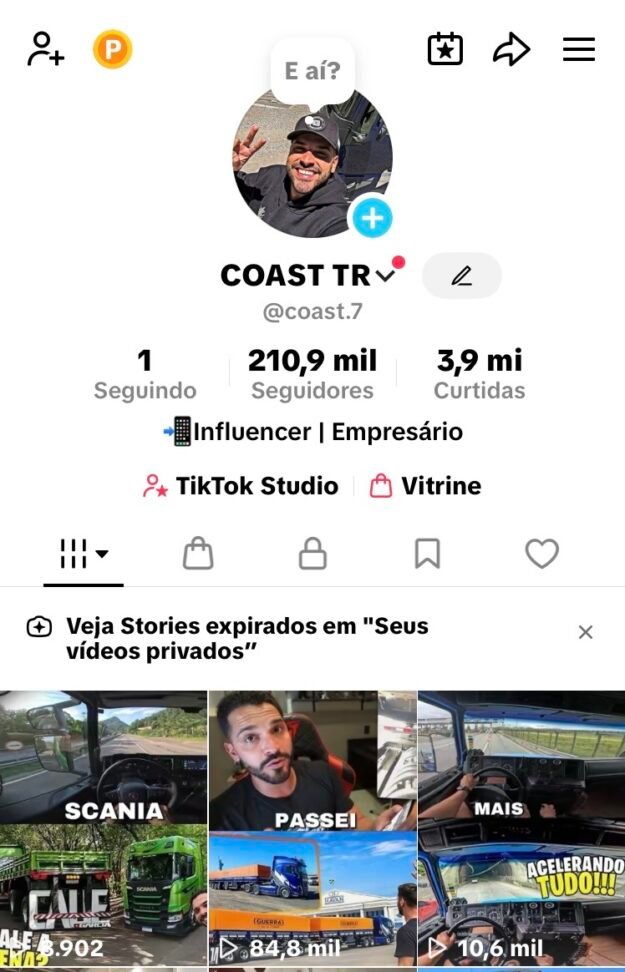The image size is (625, 972).
Task: Share this profile
Action: click(511, 49)
